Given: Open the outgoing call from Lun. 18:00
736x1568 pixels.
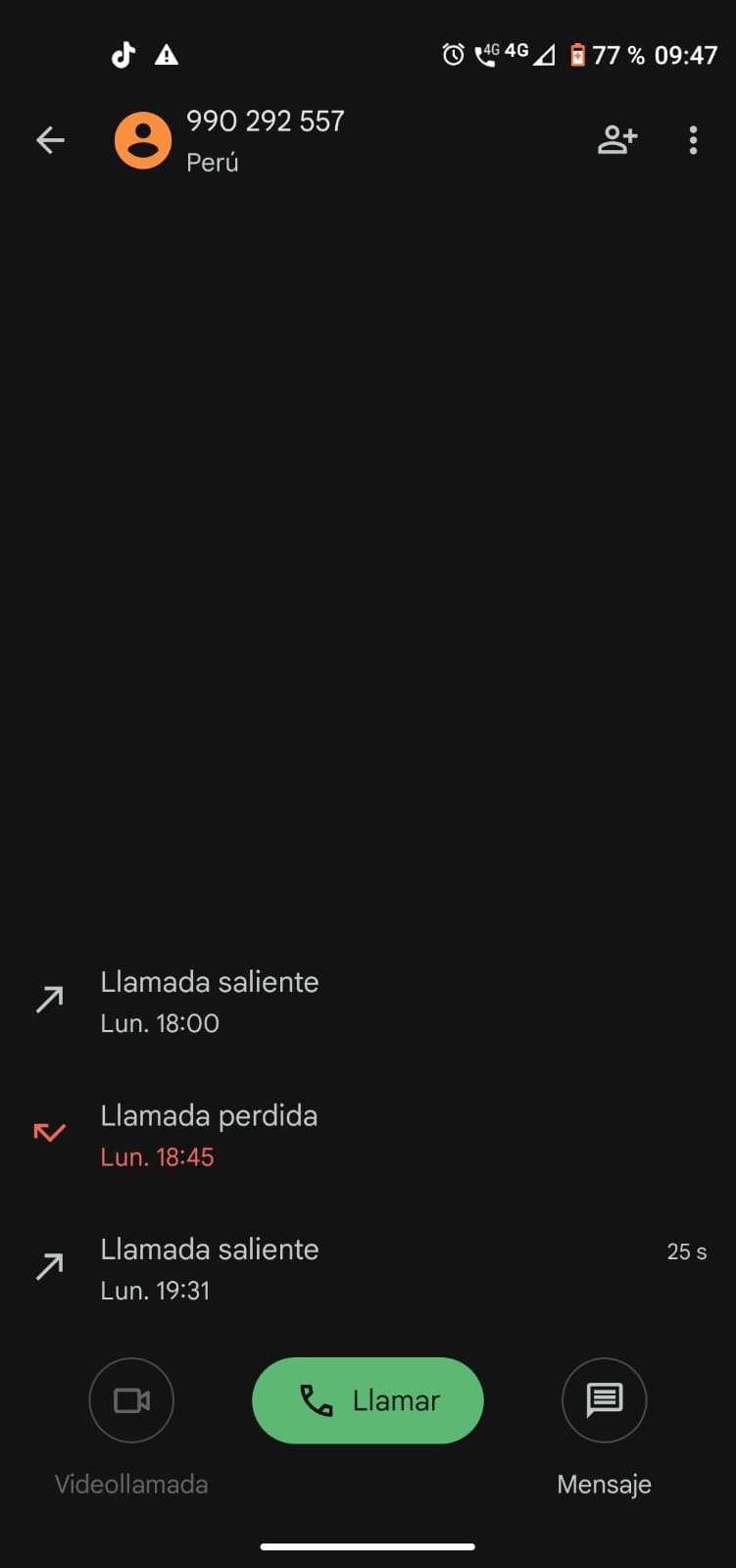Looking at the screenshot, I should [x=210, y=1001].
